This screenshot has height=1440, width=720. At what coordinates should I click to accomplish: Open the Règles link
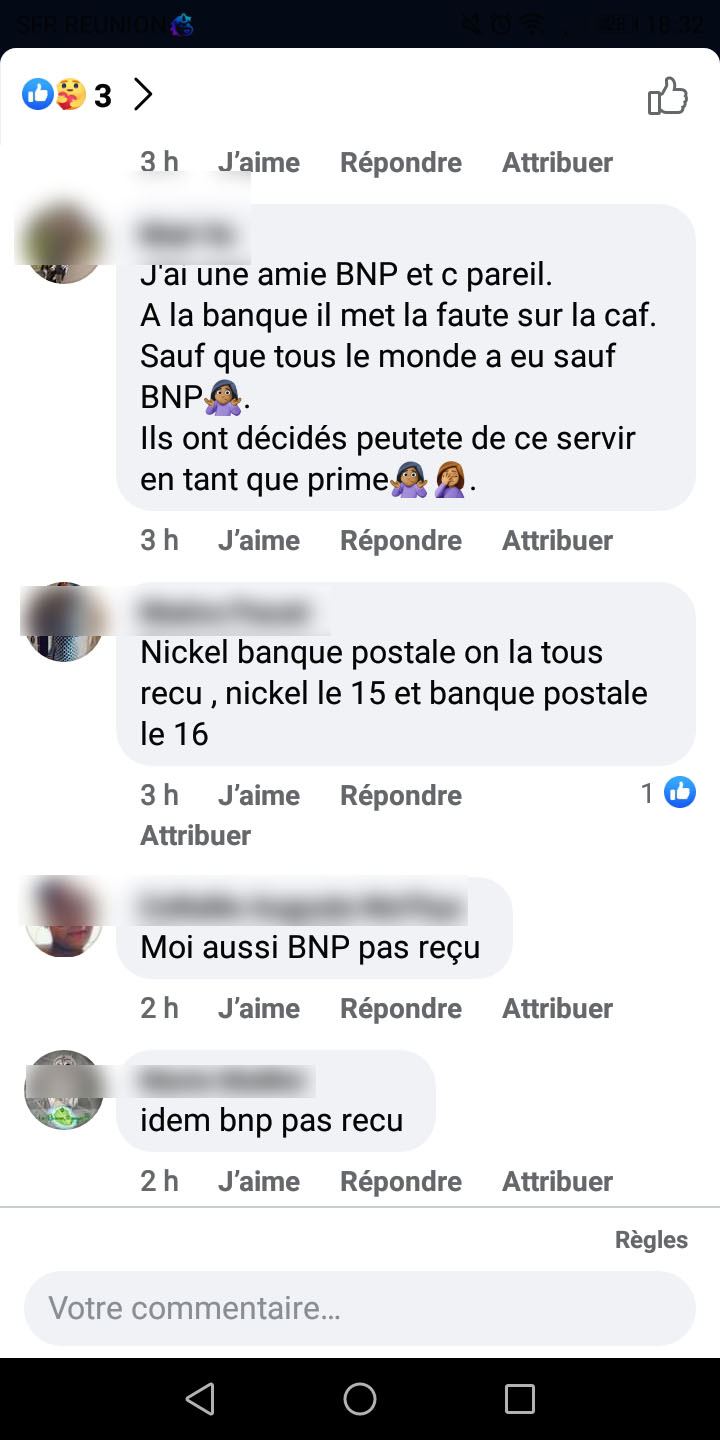(651, 1240)
